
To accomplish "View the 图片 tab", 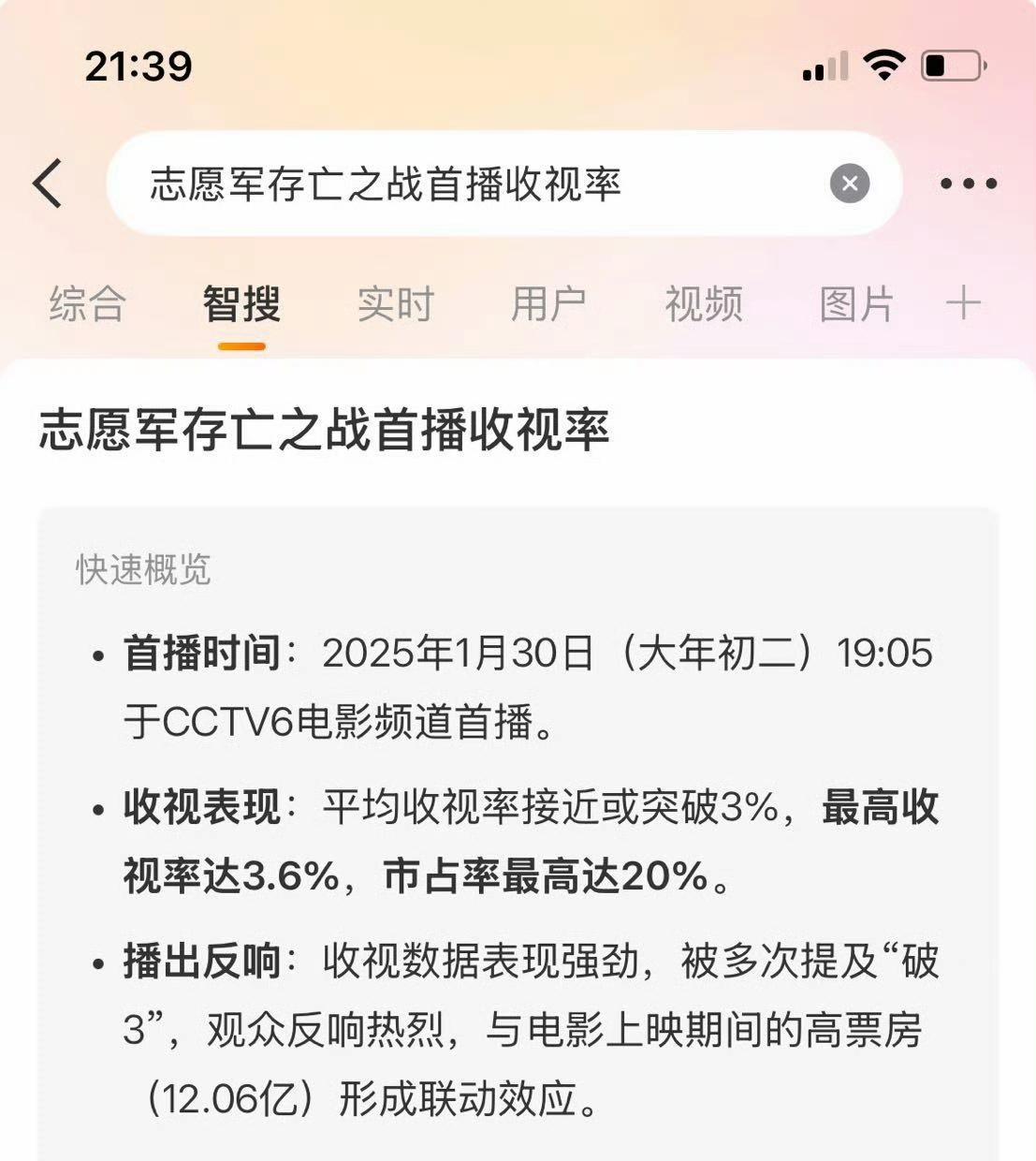I will tap(857, 304).
